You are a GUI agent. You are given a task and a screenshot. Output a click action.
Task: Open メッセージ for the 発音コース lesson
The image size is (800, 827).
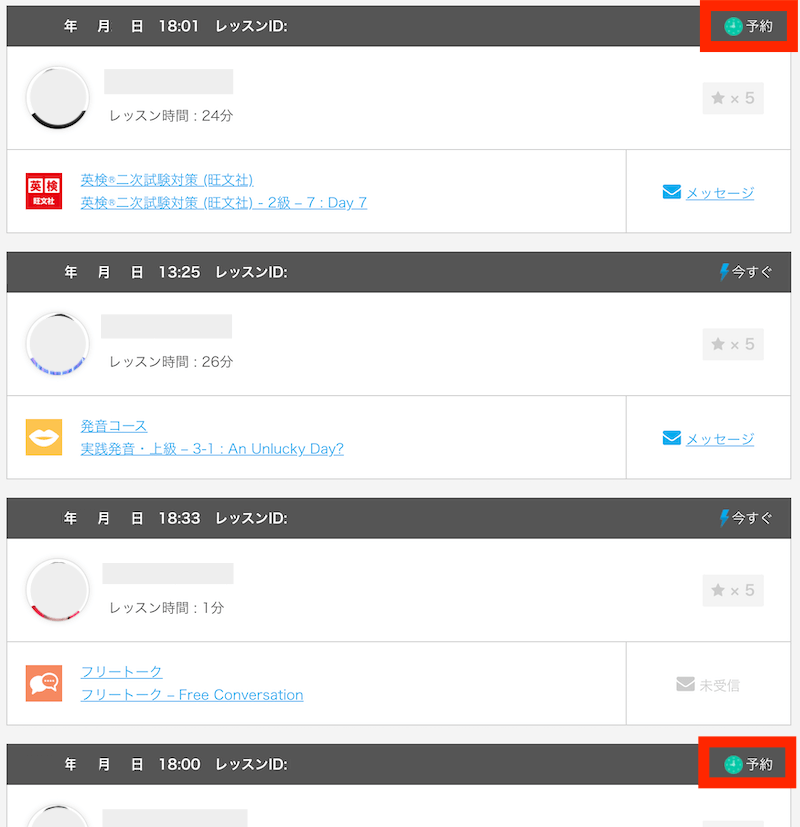(x=719, y=439)
